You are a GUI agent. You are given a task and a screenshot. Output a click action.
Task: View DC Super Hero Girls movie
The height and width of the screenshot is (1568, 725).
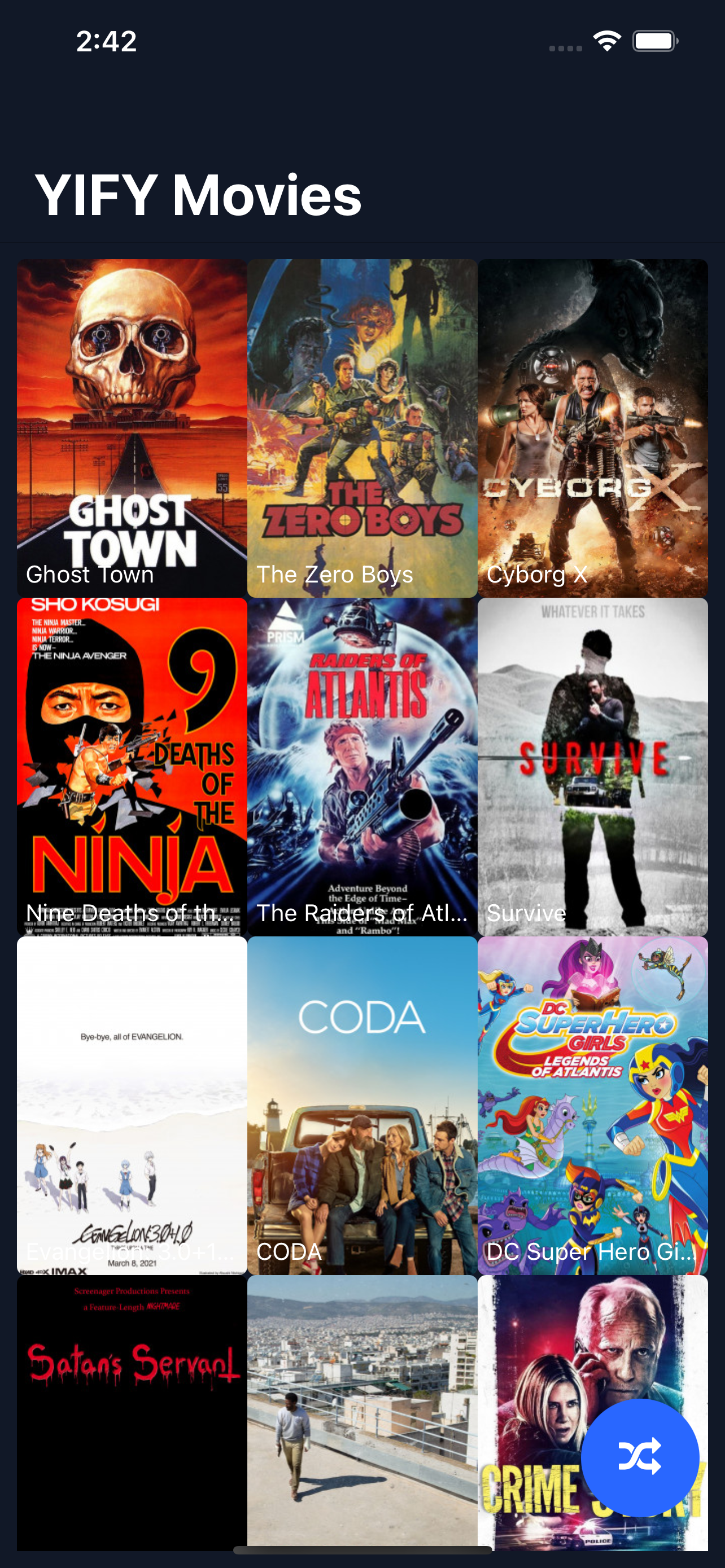pos(592,1105)
